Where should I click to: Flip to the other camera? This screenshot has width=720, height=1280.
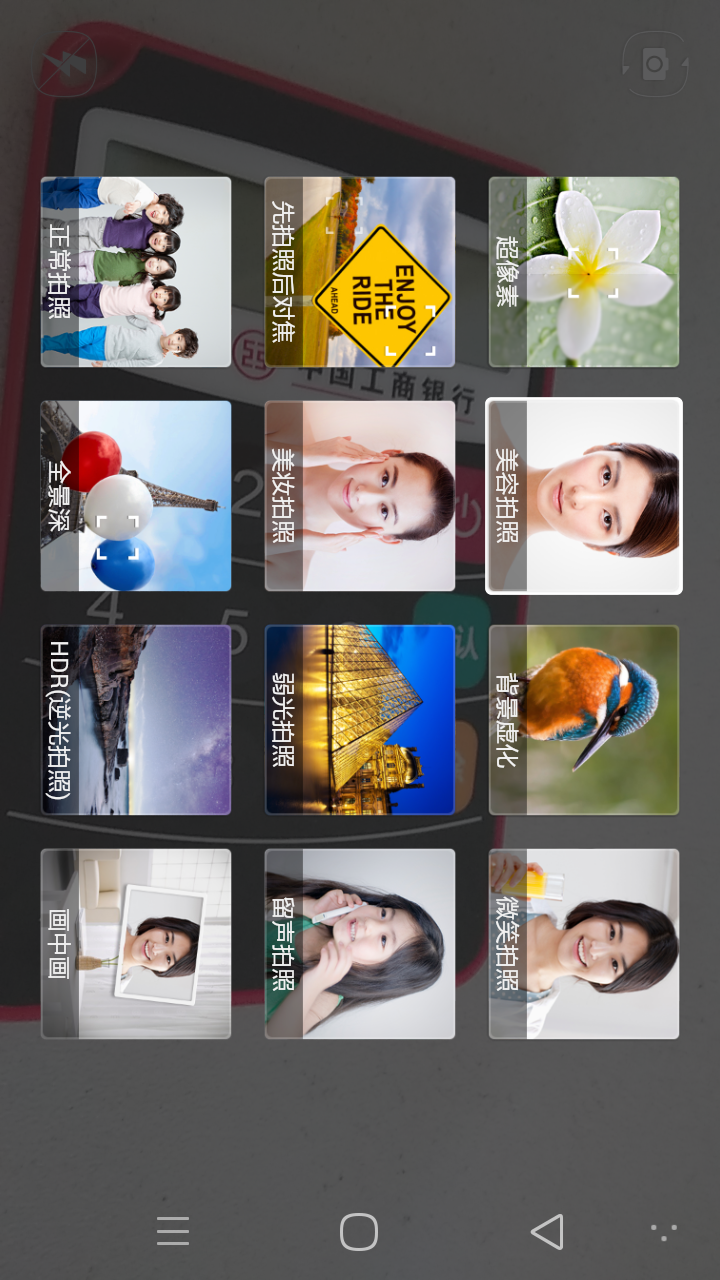coord(655,65)
